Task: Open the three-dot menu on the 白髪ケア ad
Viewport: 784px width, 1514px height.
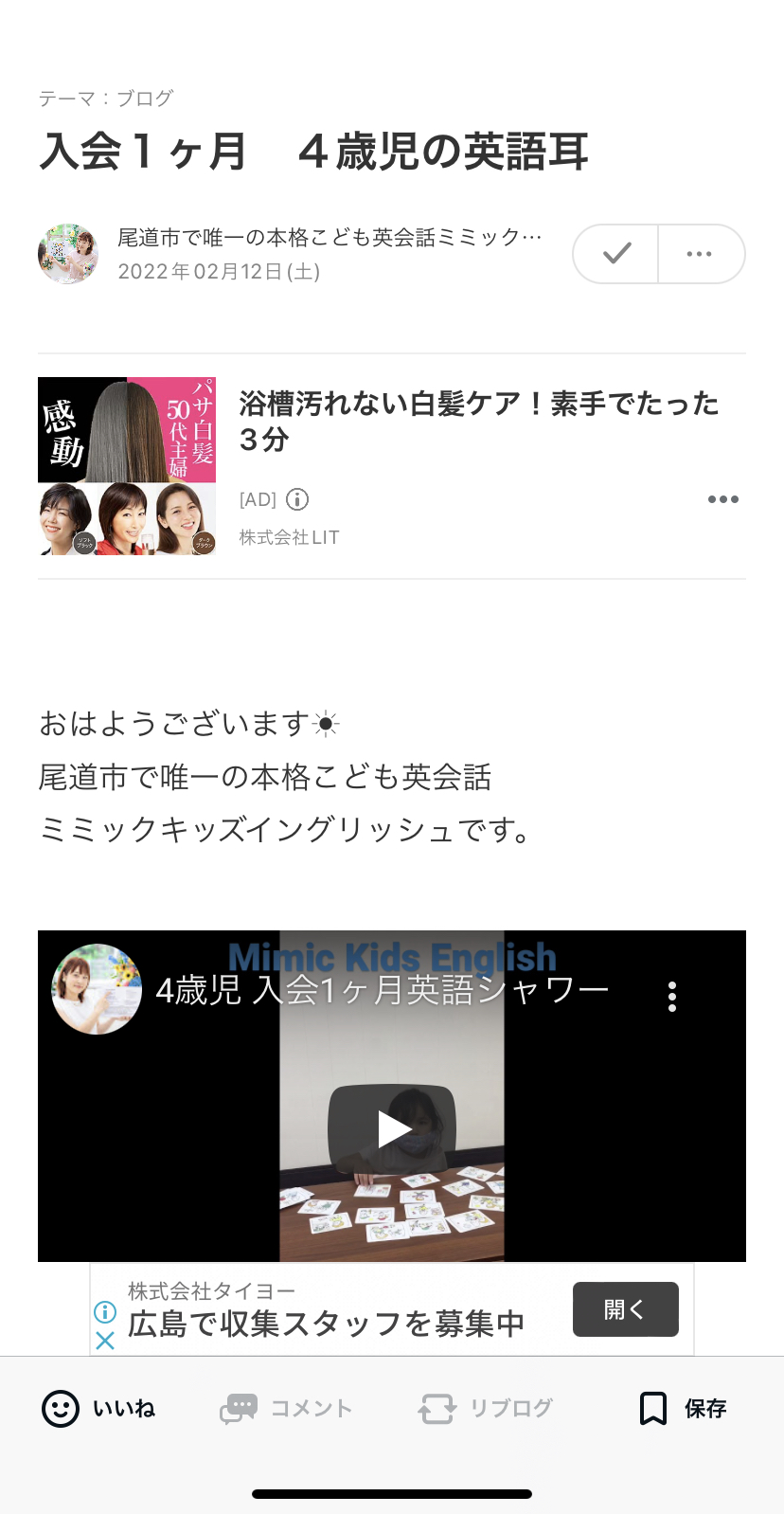Action: click(x=723, y=499)
